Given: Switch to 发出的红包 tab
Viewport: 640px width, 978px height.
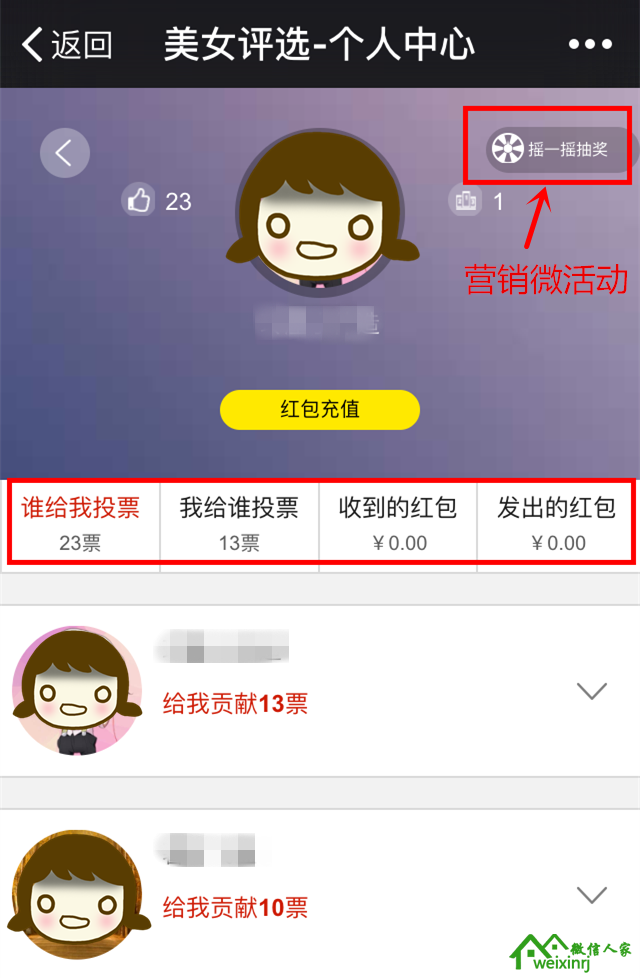Looking at the screenshot, I should point(557,522).
